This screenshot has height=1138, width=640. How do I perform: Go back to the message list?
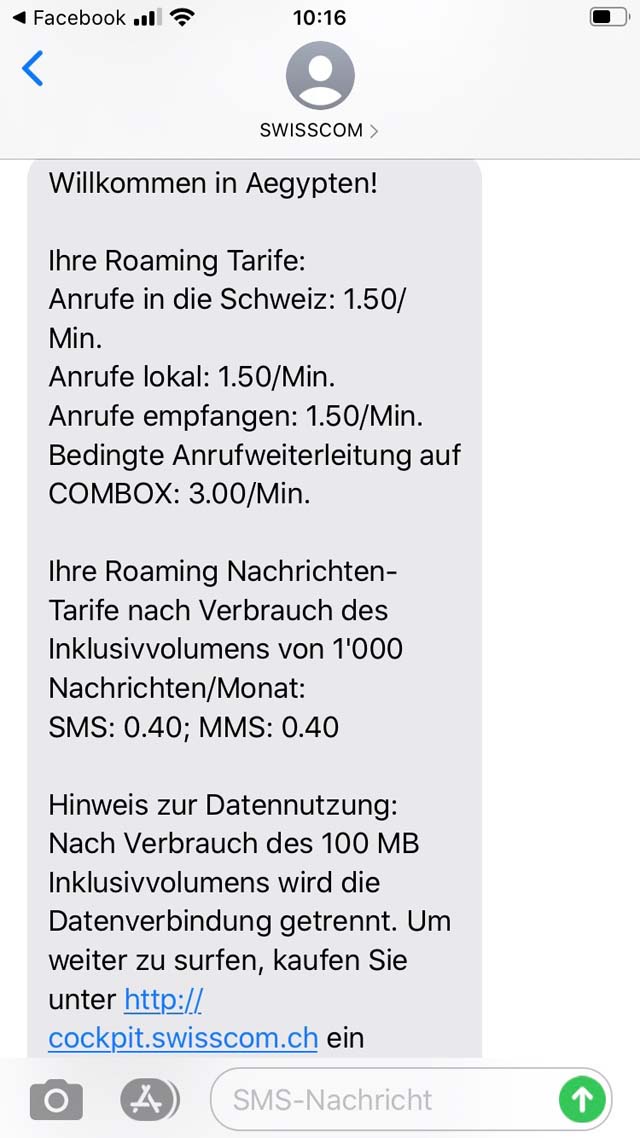point(33,68)
